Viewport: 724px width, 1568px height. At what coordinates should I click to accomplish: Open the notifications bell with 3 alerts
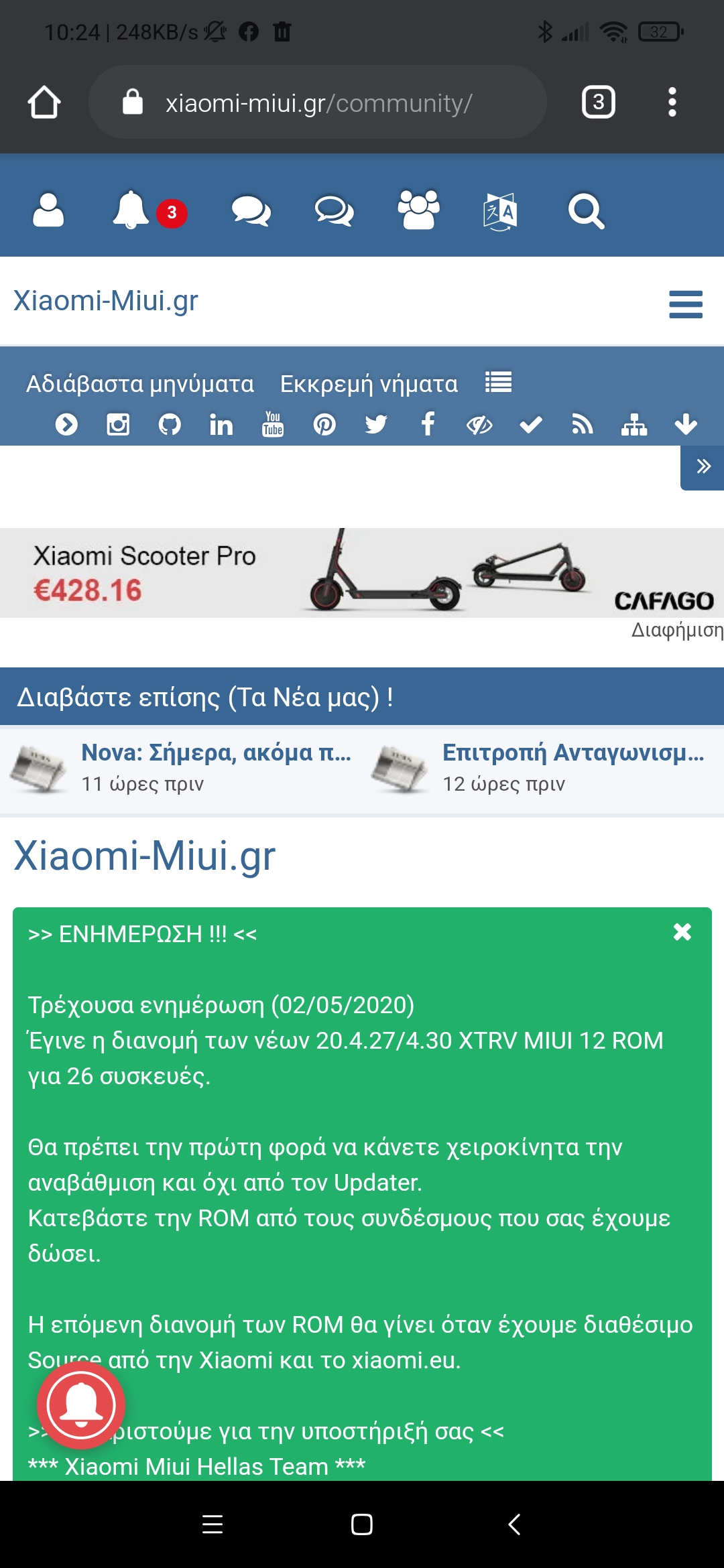pos(131,210)
